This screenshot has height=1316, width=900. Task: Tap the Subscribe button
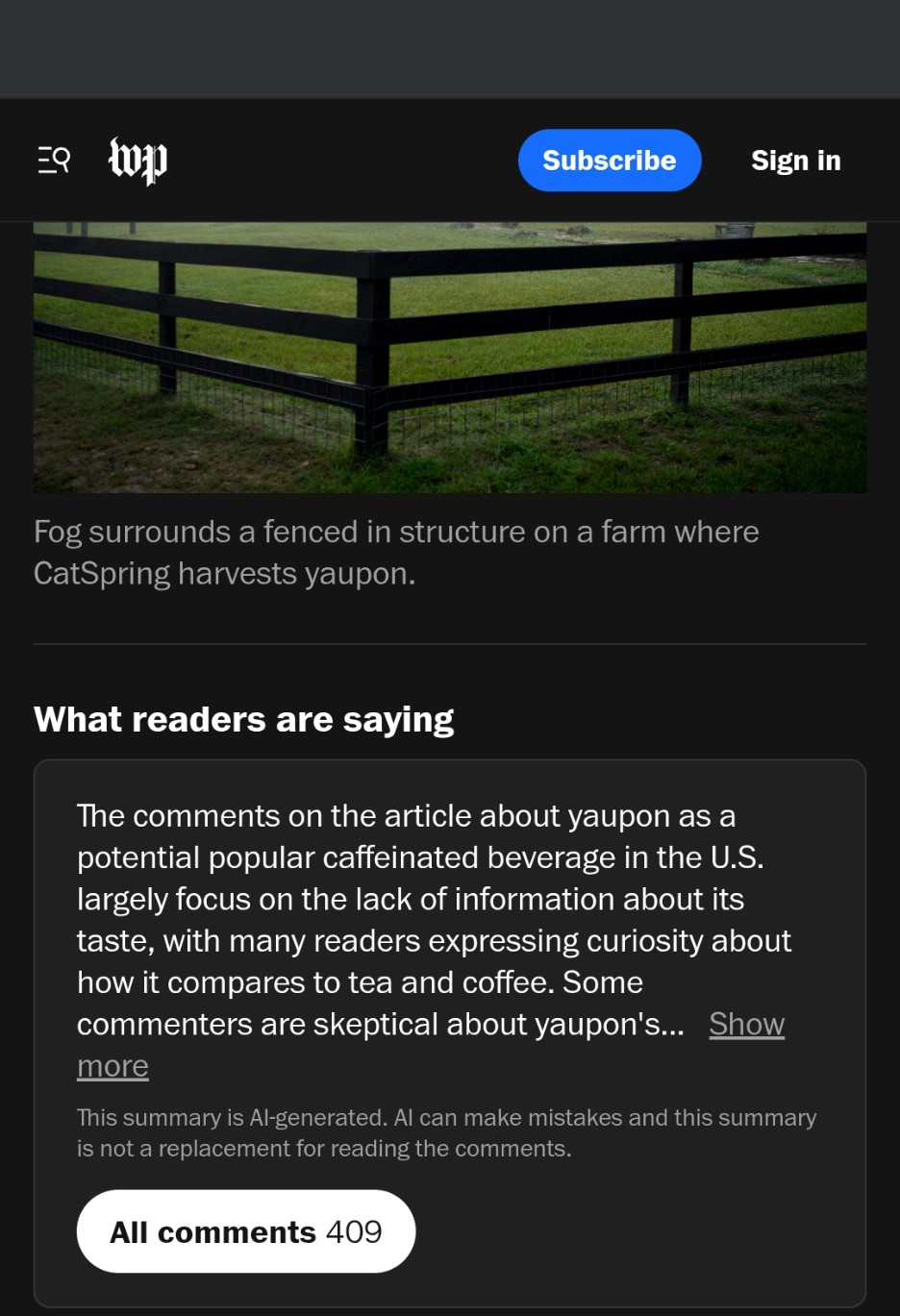[x=609, y=160]
